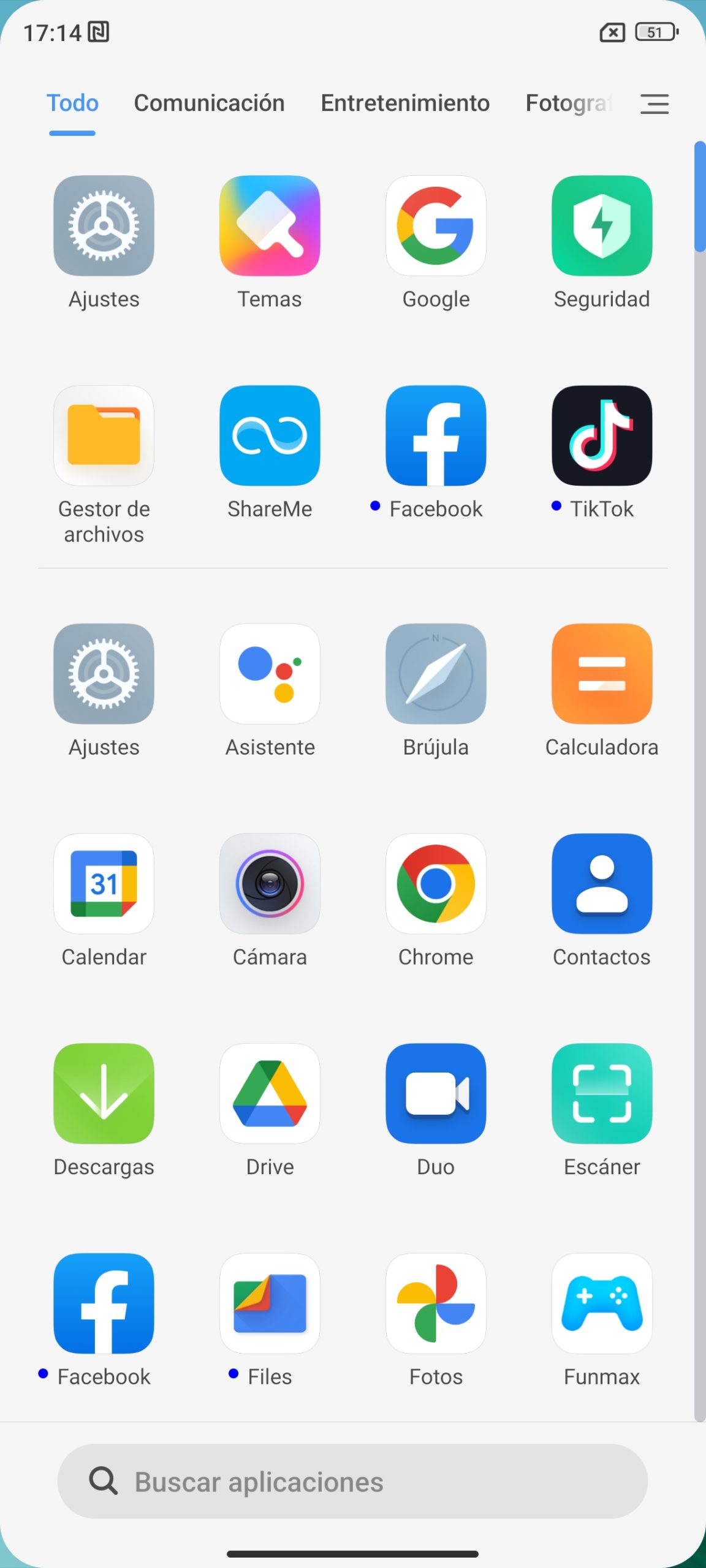Open the category menu icon

pyautogui.click(x=654, y=104)
